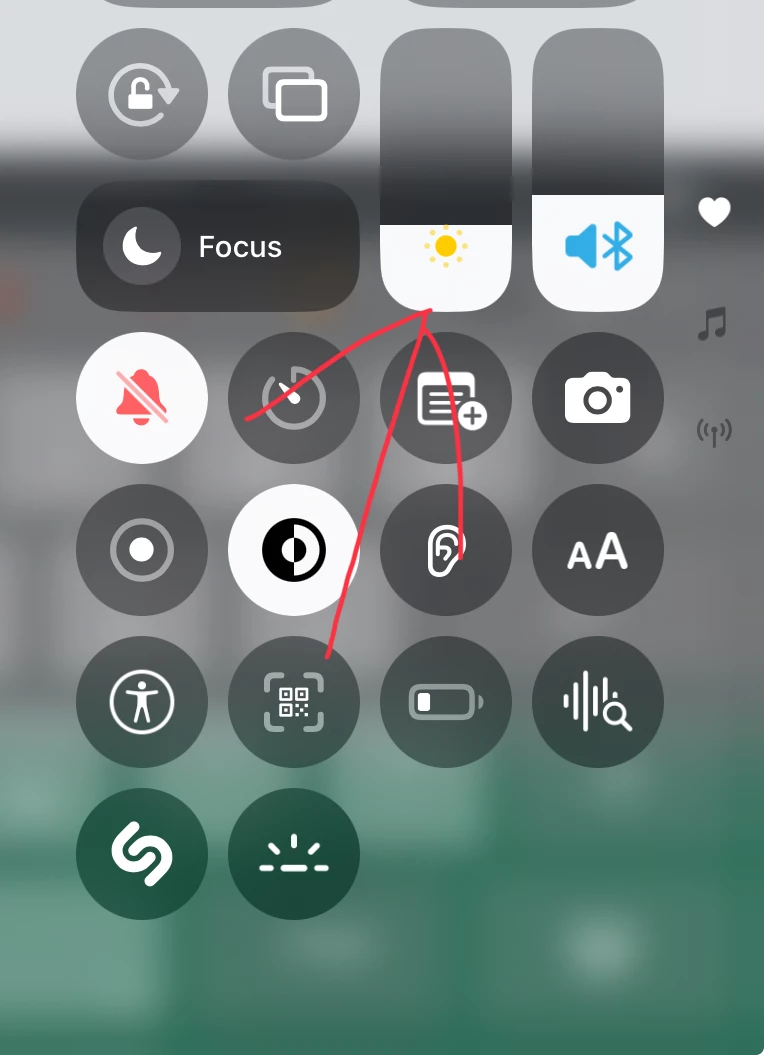Image resolution: width=764 pixels, height=1055 pixels.
Task: Toggle the rotation lock control
Action: 142,95
